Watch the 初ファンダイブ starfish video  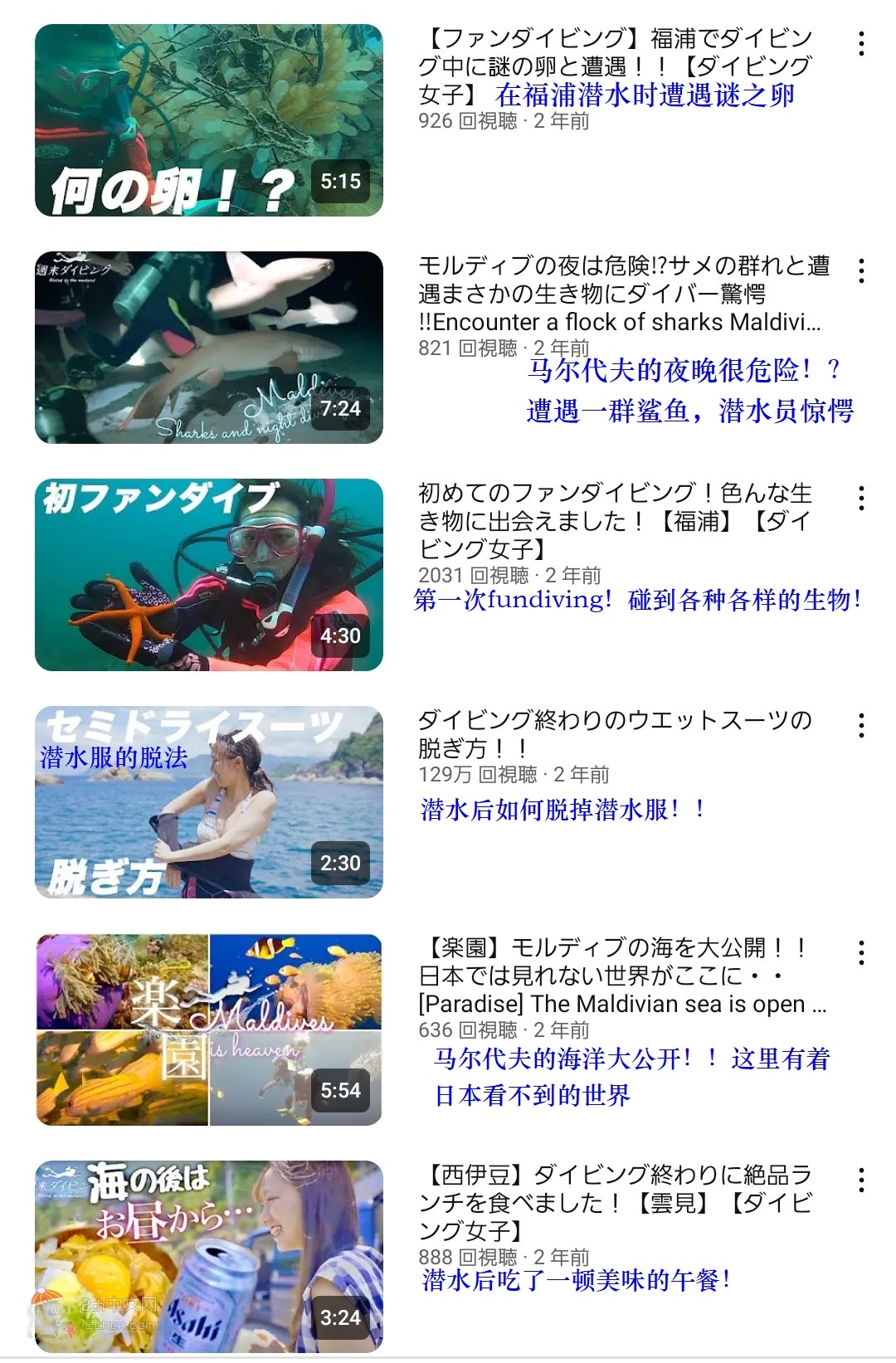point(208,575)
